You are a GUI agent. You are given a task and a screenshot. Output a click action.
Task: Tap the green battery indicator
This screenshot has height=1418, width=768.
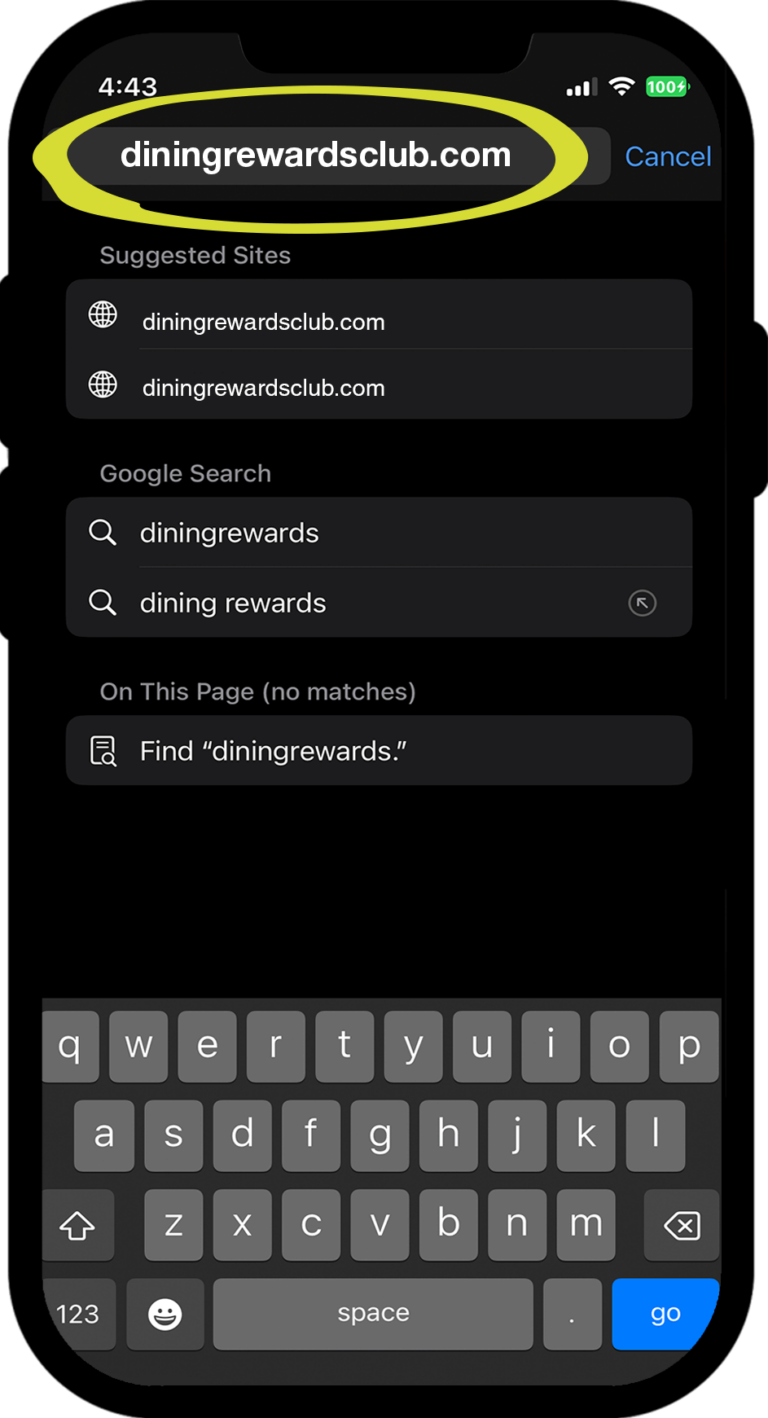pyautogui.click(x=667, y=87)
